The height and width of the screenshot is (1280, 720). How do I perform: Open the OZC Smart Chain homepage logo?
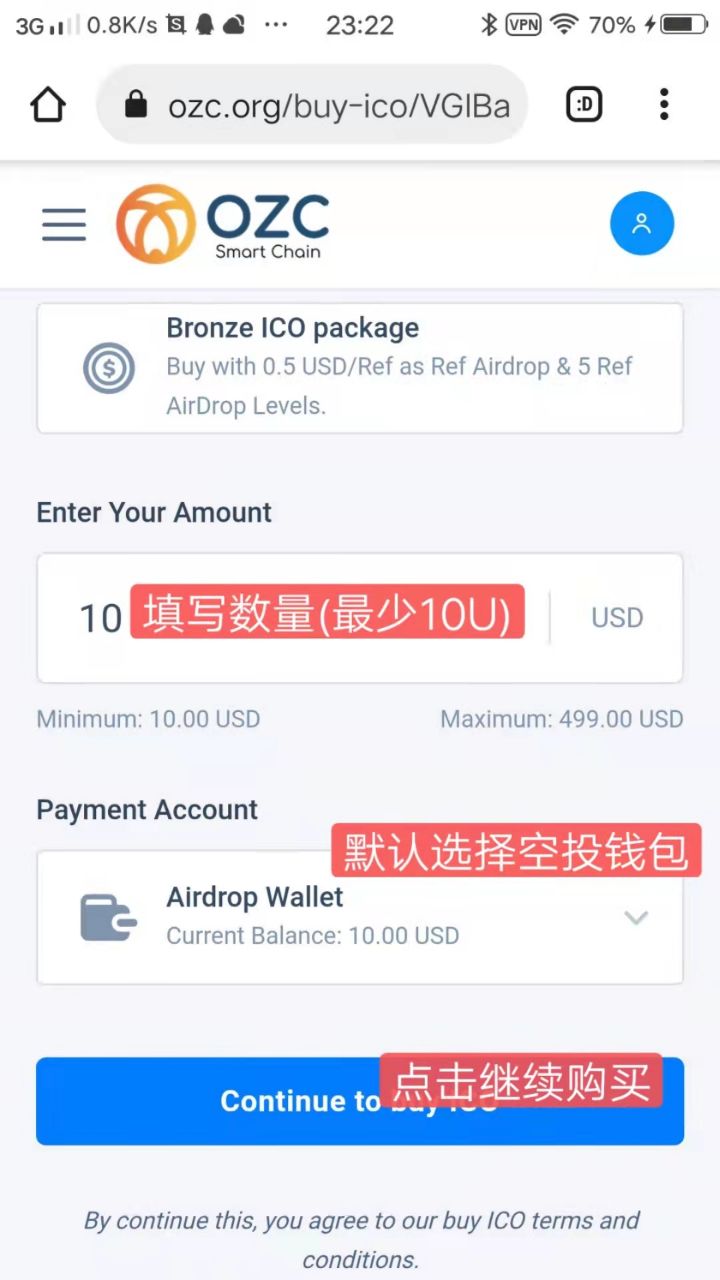(223, 224)
